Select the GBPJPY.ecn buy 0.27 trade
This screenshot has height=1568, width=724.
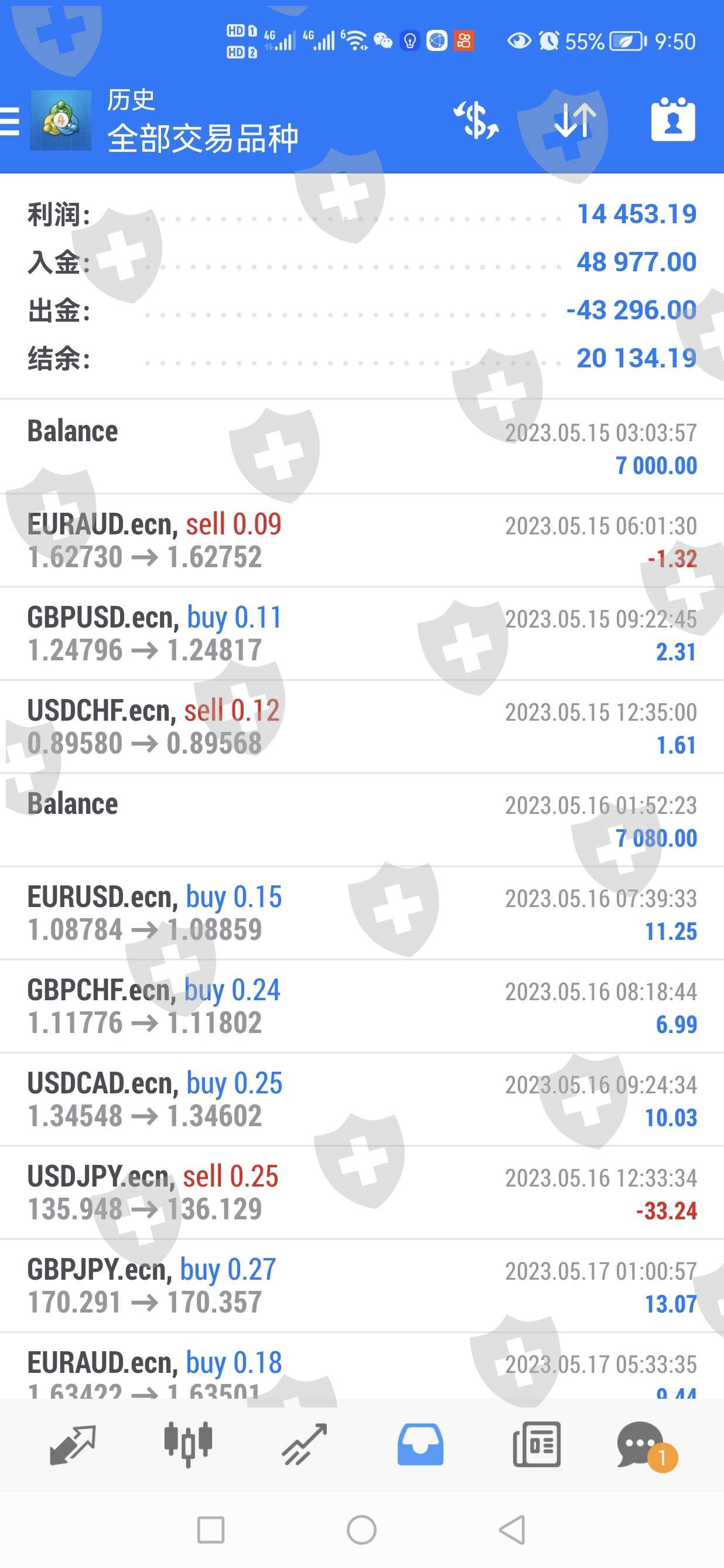[x=361, y=1286]
